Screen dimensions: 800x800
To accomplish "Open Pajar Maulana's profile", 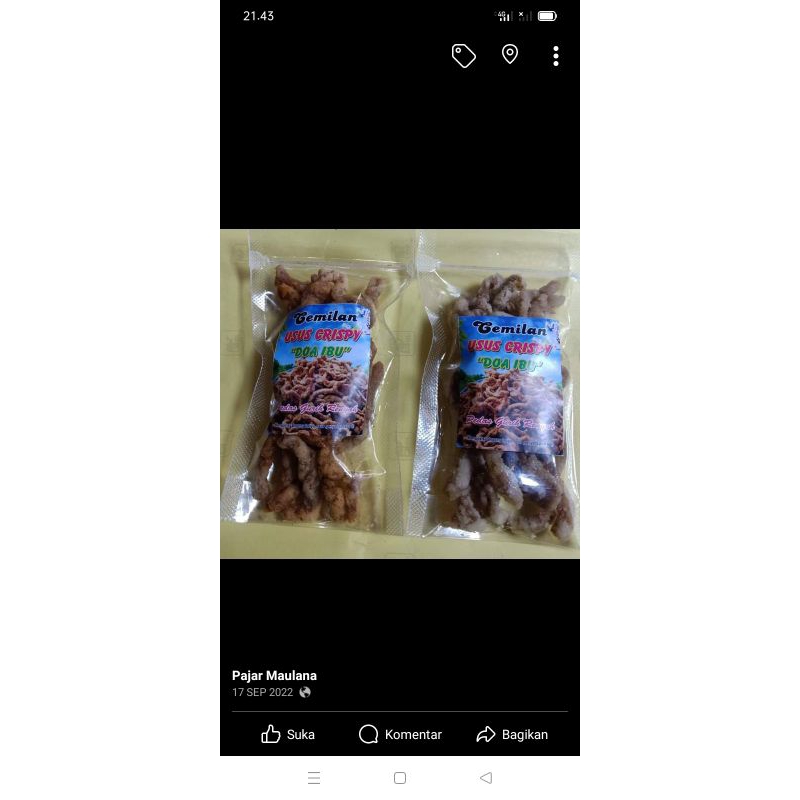I will [x=274, y=676].
